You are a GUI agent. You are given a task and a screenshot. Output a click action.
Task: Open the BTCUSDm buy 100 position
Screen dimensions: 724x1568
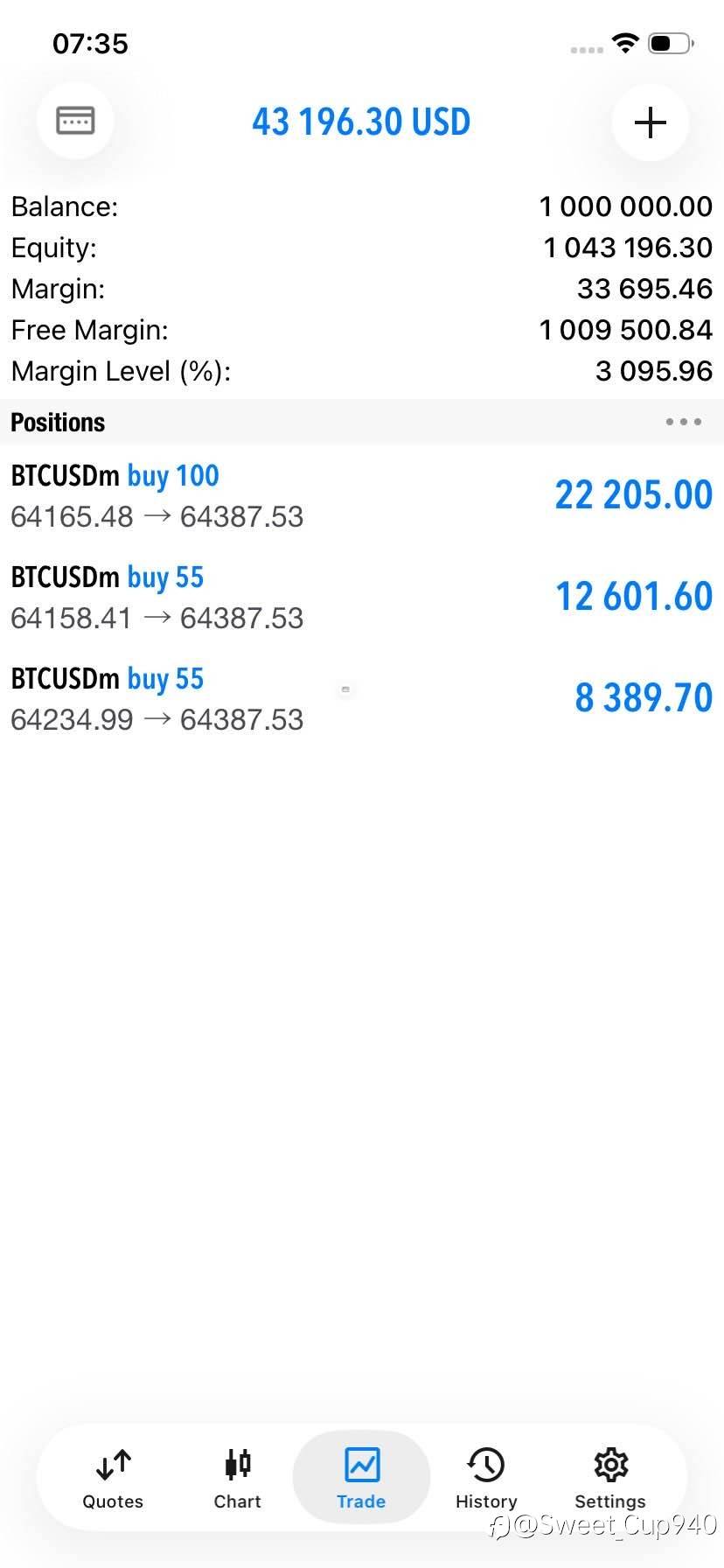362,495
